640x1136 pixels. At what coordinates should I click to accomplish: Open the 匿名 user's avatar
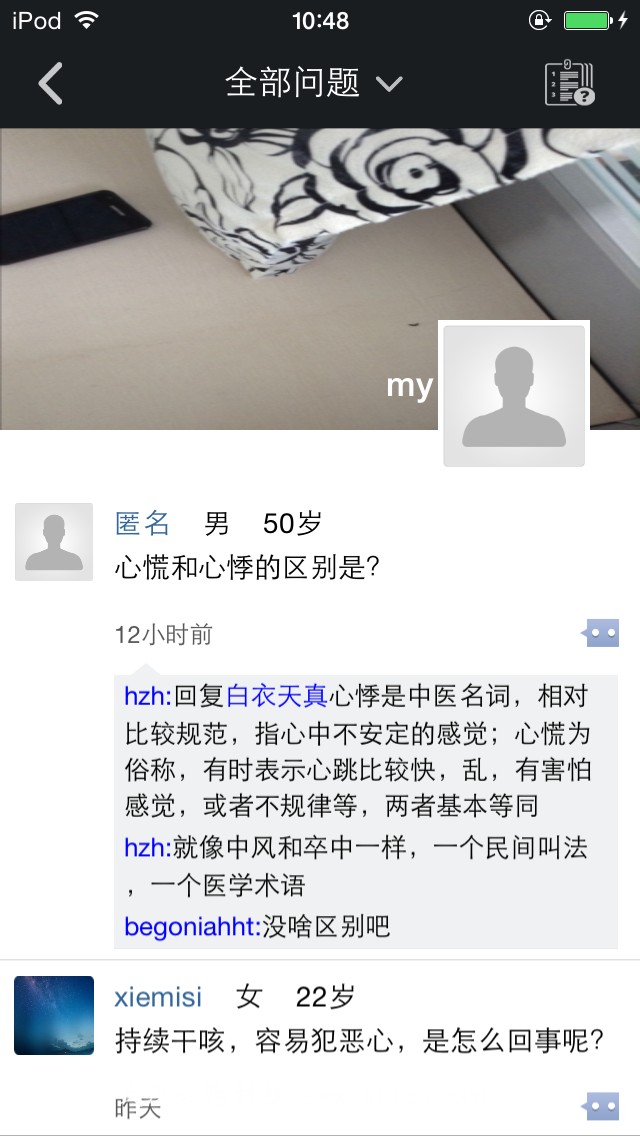click(54, 542)
